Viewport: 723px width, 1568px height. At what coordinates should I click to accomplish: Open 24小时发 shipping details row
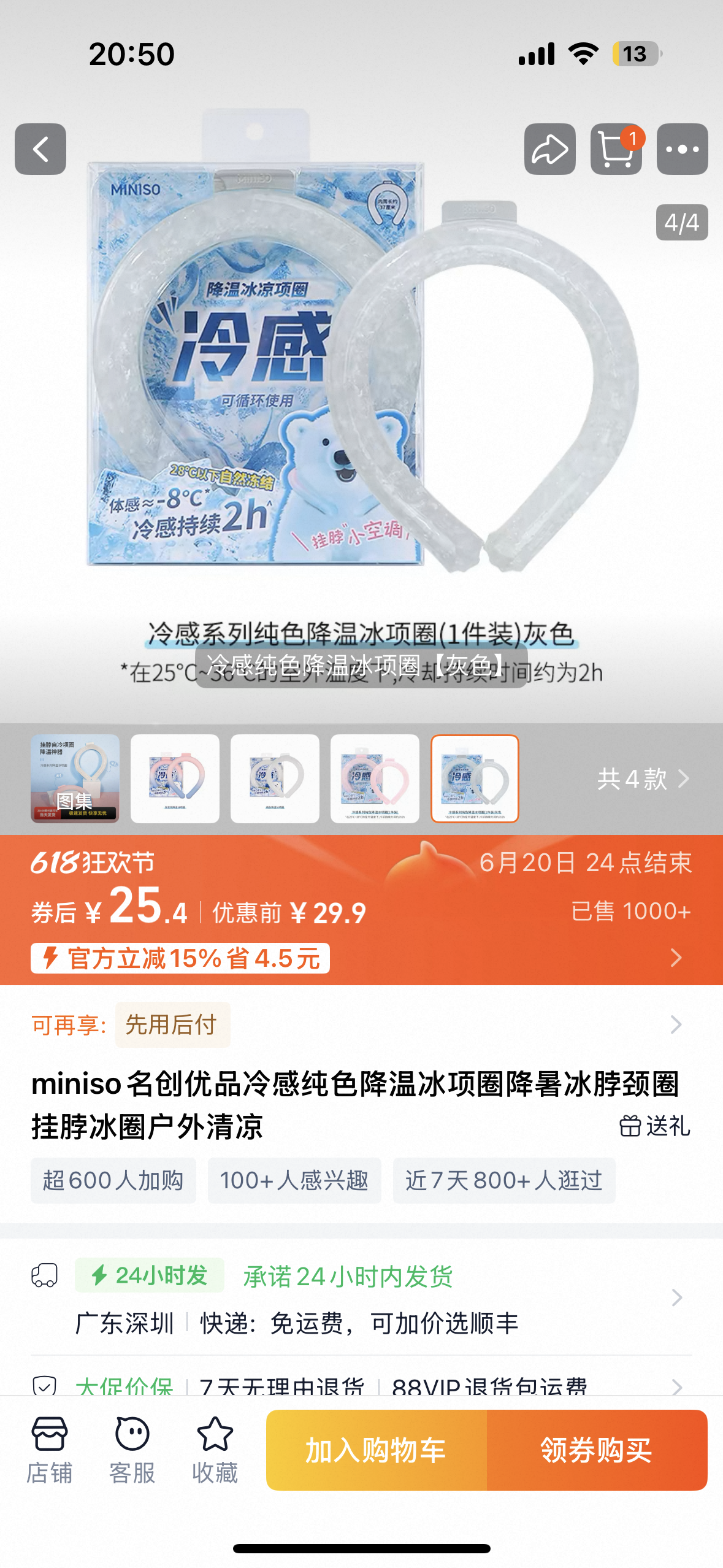coord(361,1297)
